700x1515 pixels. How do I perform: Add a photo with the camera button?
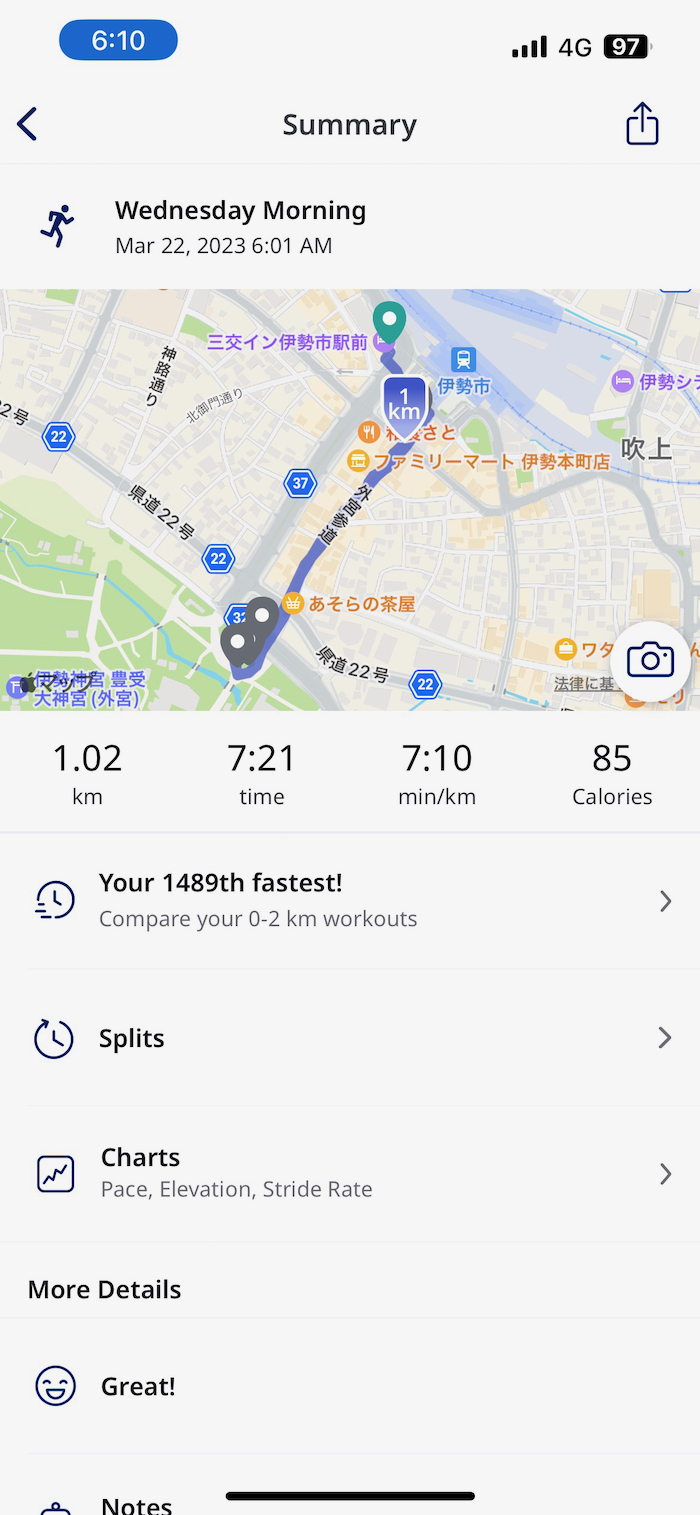650,660
